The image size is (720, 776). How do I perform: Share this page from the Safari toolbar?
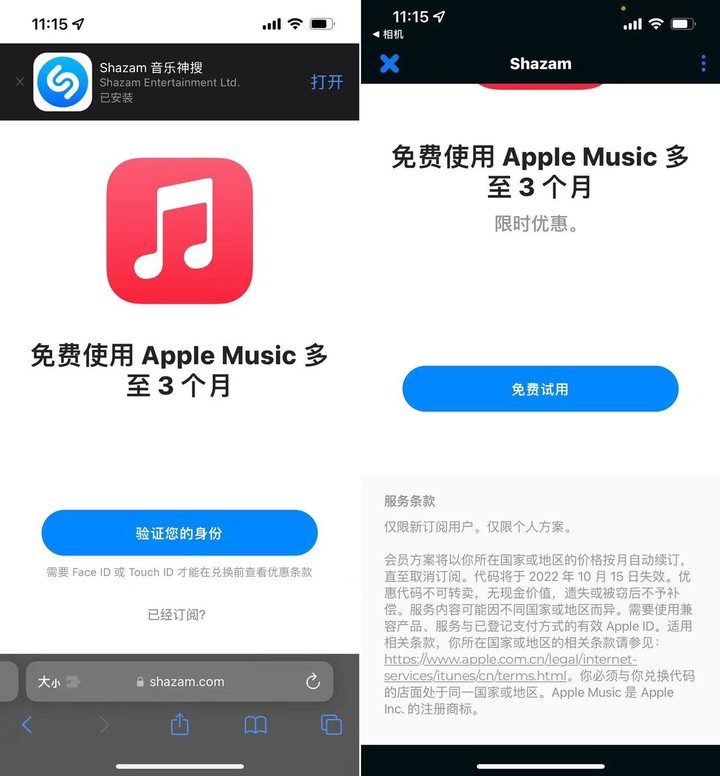(179, 724)
